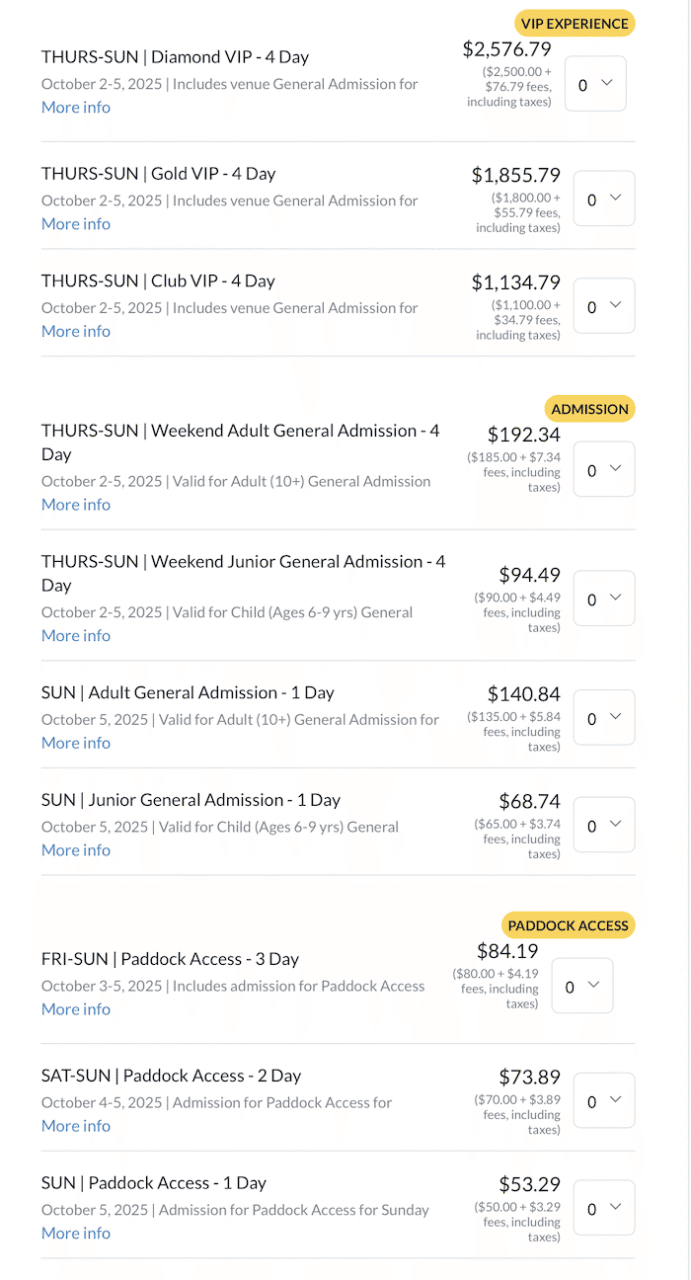The image size is (691, 1280).
Task: Choose quantity for SUN Paddock Access 1 Day
Action: (605, 1208)
